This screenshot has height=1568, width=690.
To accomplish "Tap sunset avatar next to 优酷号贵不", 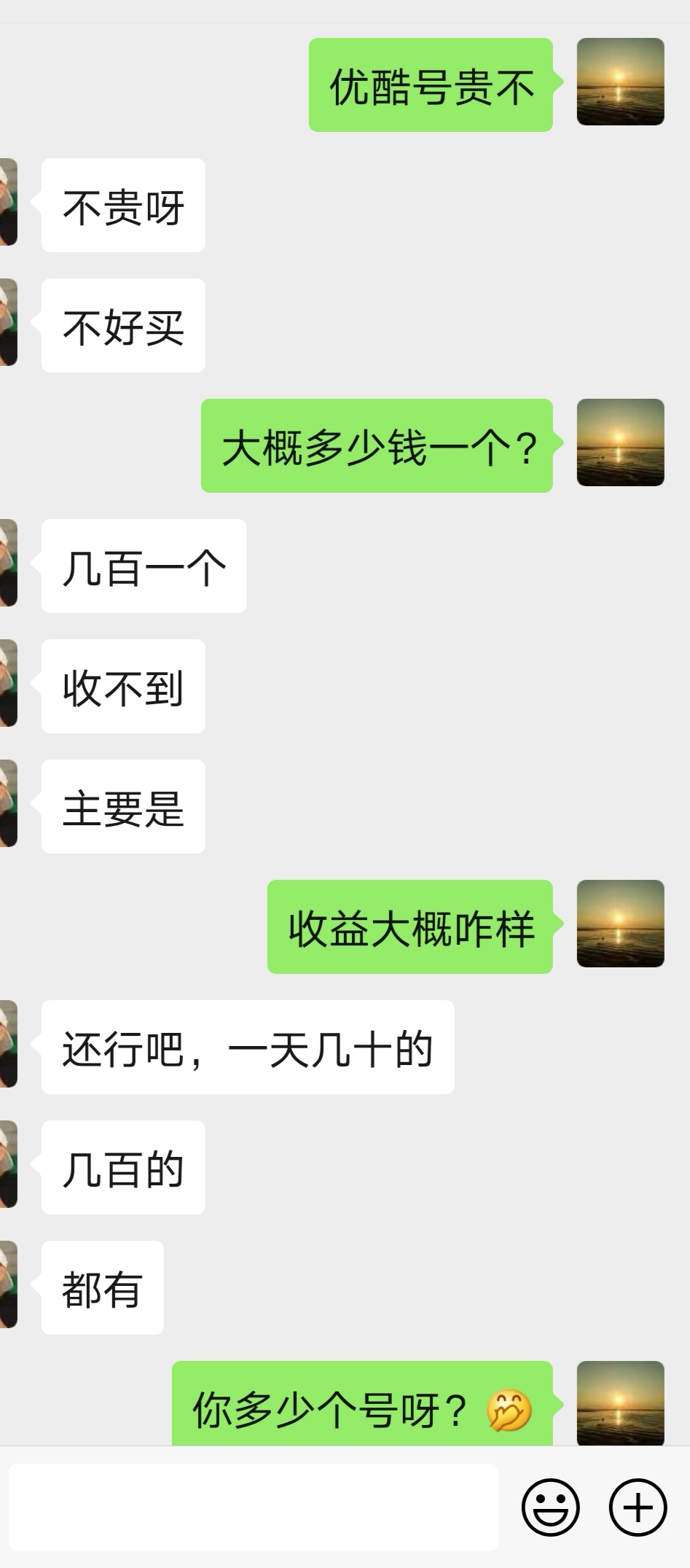I will (620, 82).
